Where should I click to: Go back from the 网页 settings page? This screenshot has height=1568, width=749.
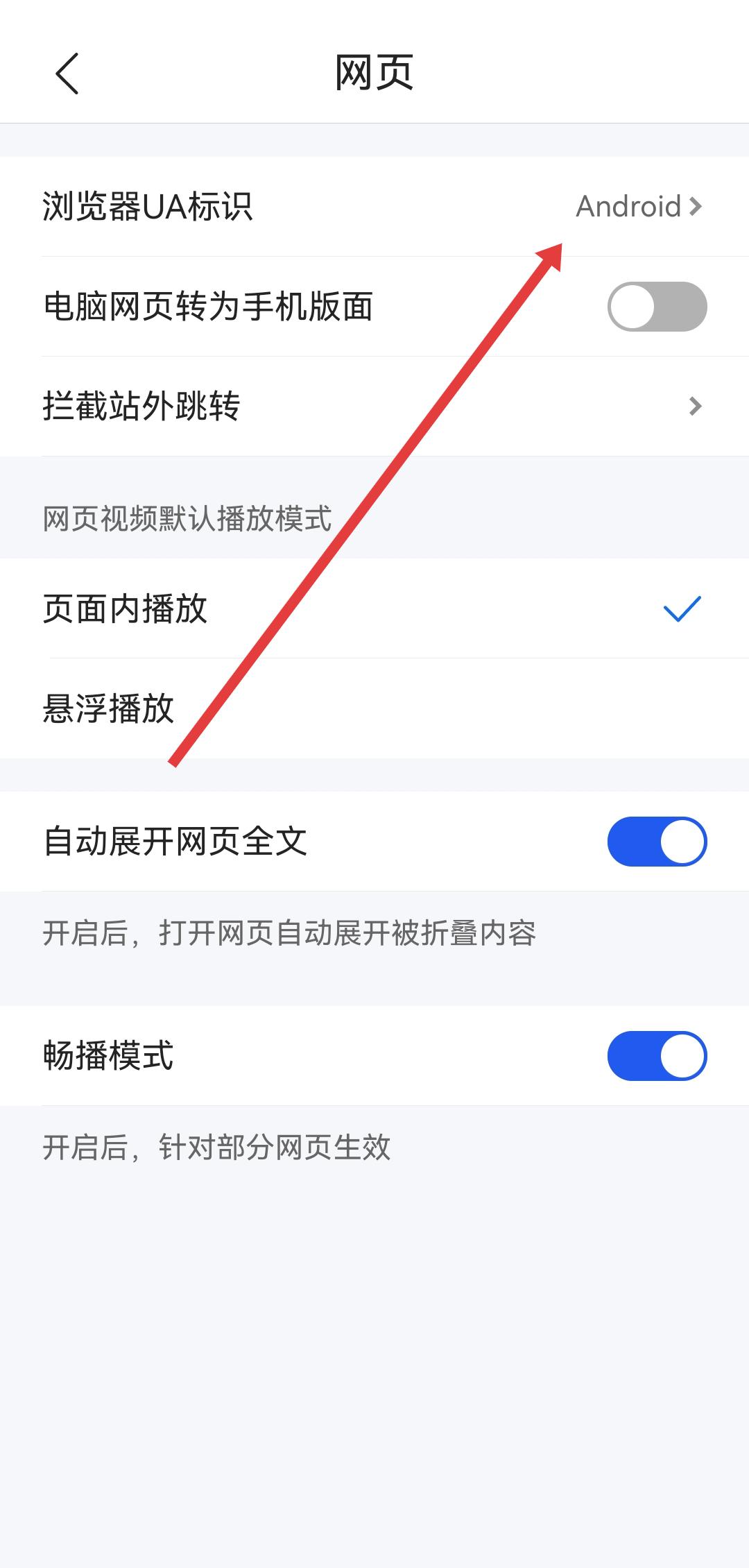tap(67, 74)
